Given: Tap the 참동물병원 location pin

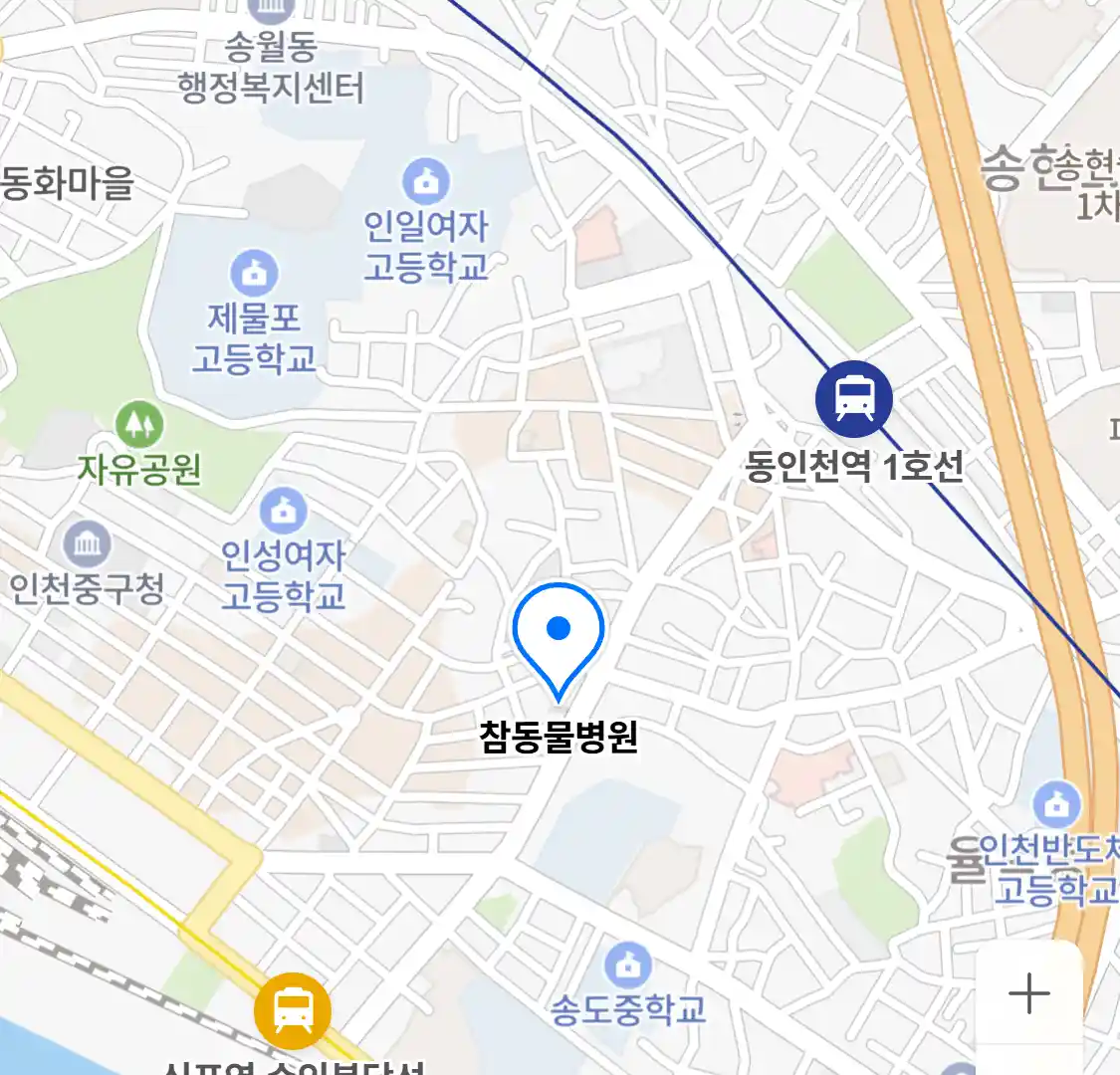Looking at the screenshot, I should [x=559, y=634].
